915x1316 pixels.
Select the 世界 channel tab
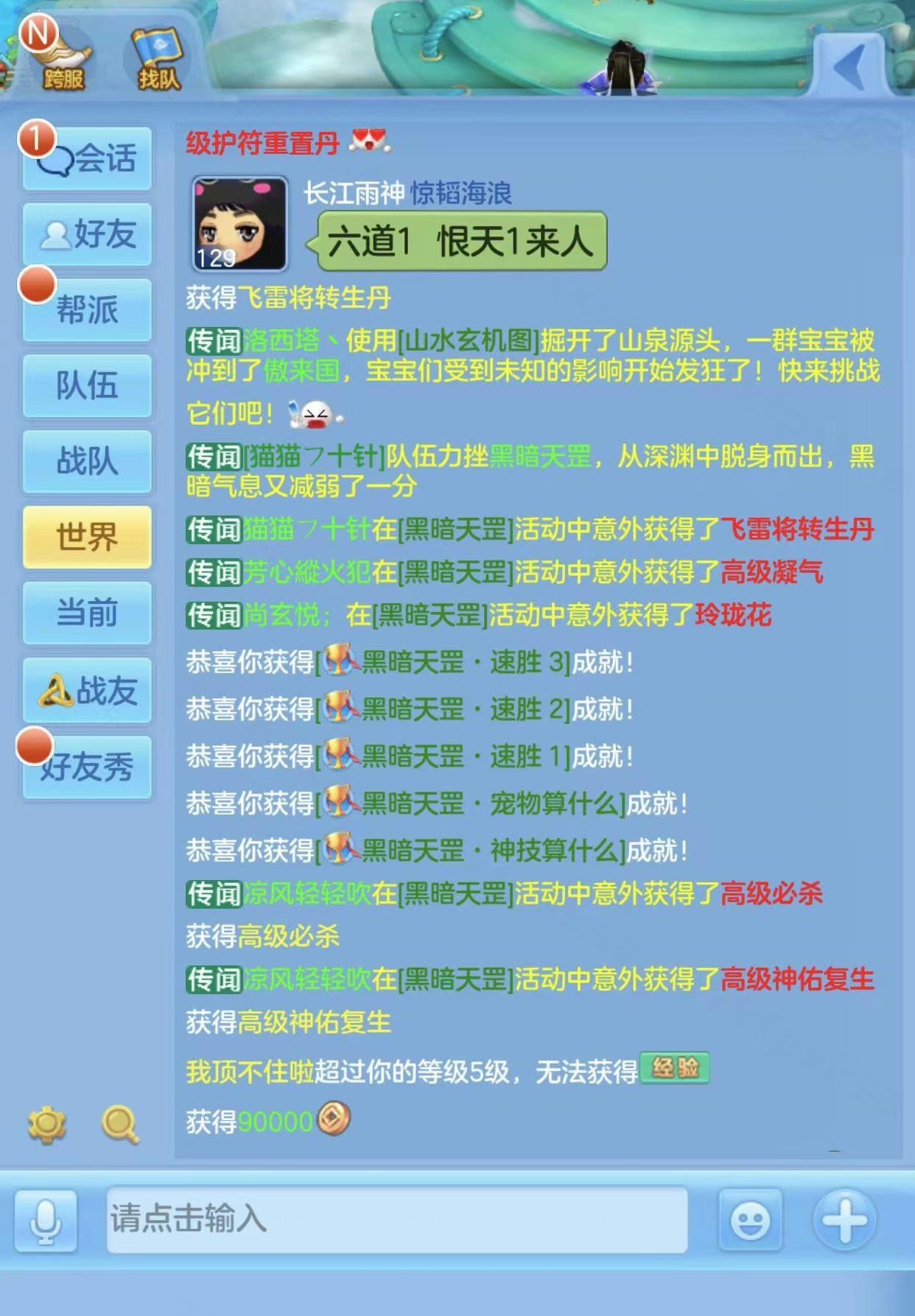point(87,537)
